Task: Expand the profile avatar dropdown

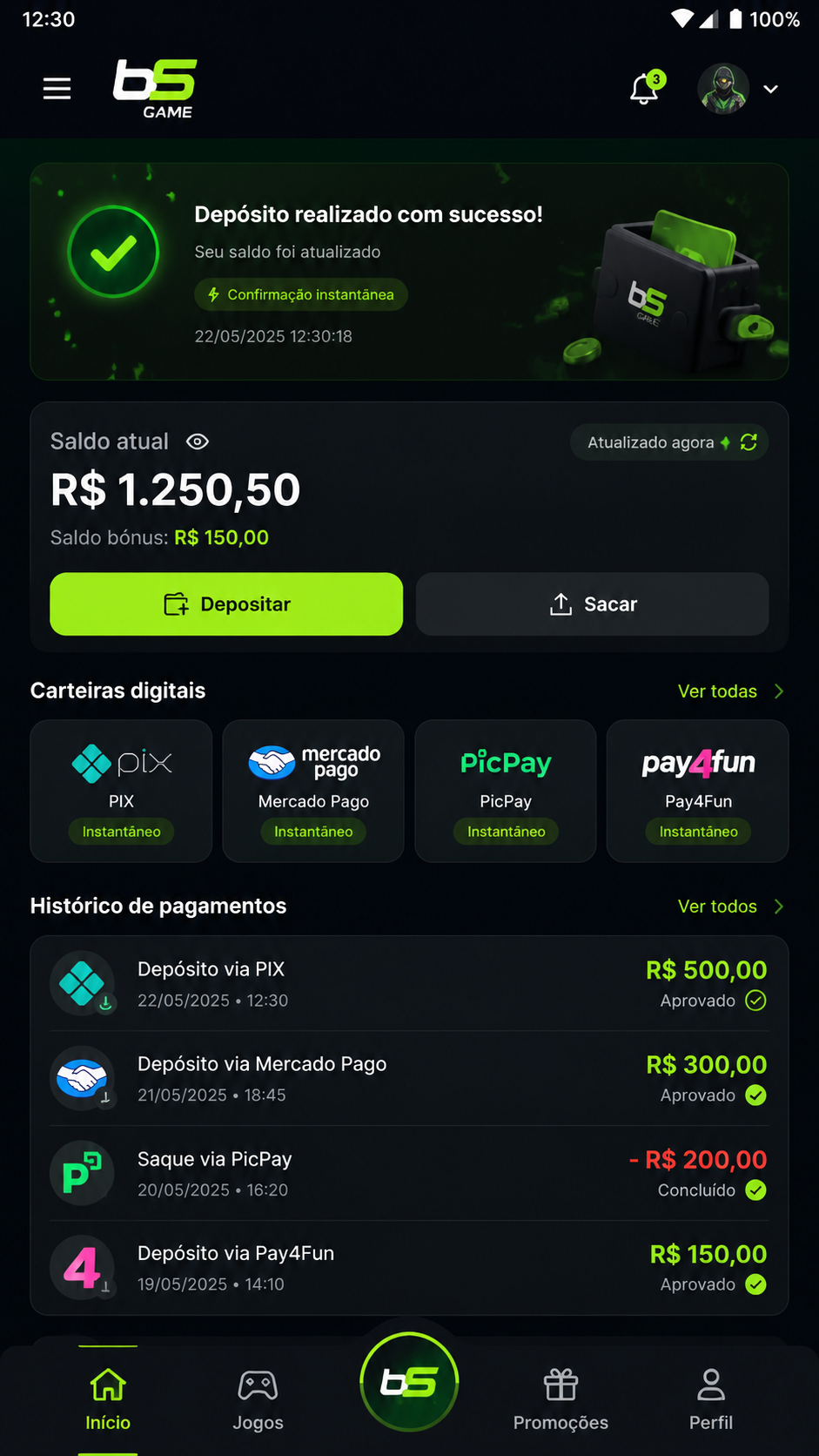Action: click(x=738, y=89)
